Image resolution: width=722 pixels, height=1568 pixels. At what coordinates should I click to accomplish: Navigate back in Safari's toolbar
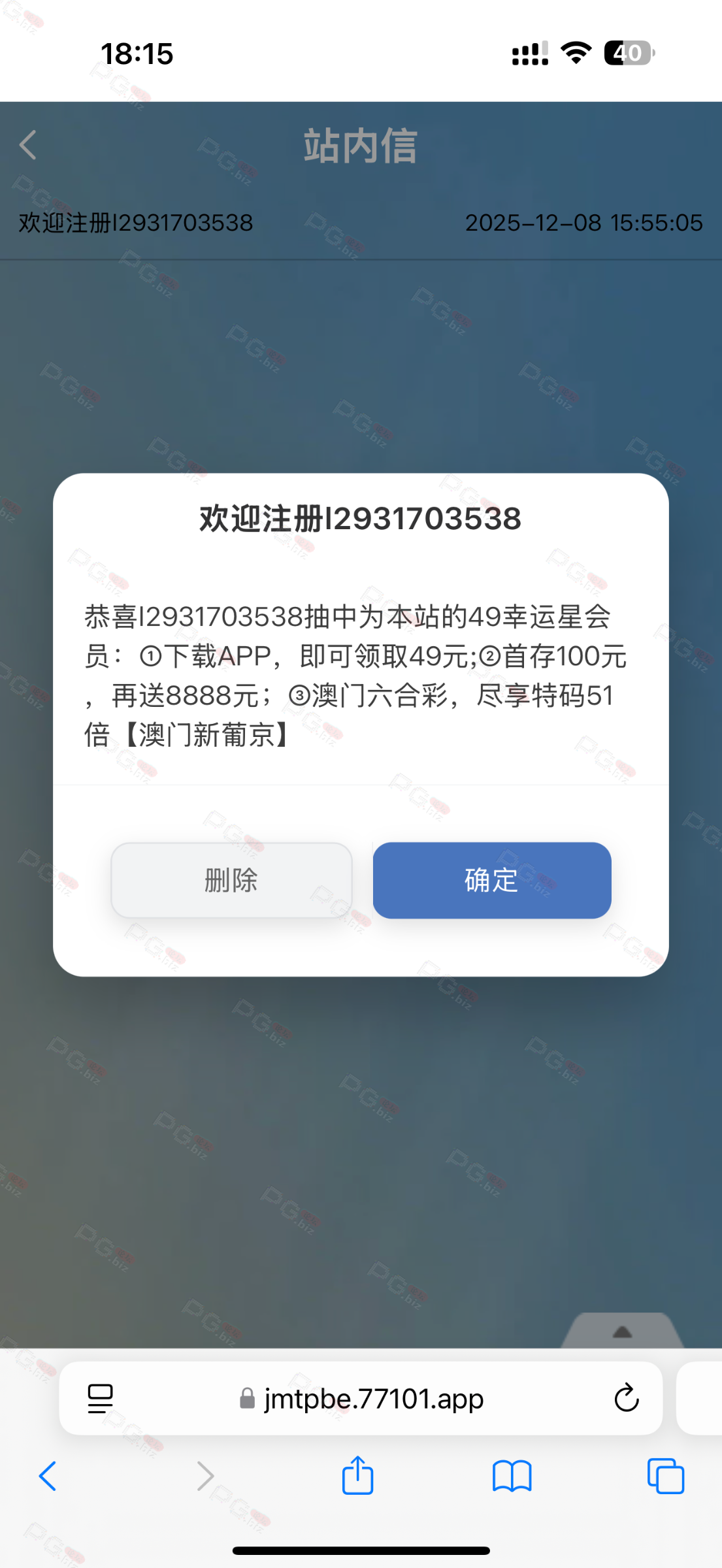[48, 1476]
